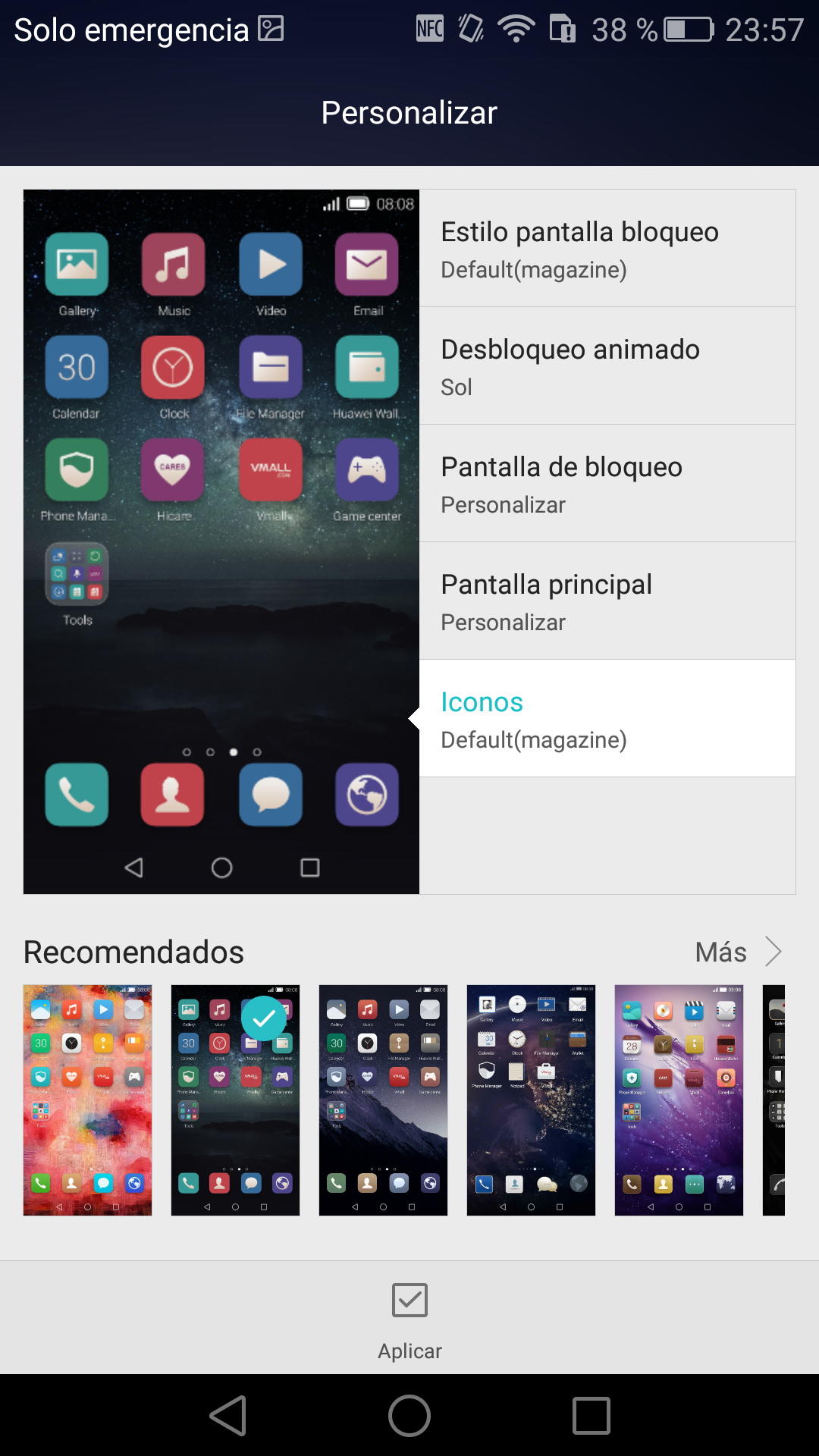Screen dimensions: 819x1456
Task: Open Desbloqueo animado option
Action: click(x=607, y=366)
